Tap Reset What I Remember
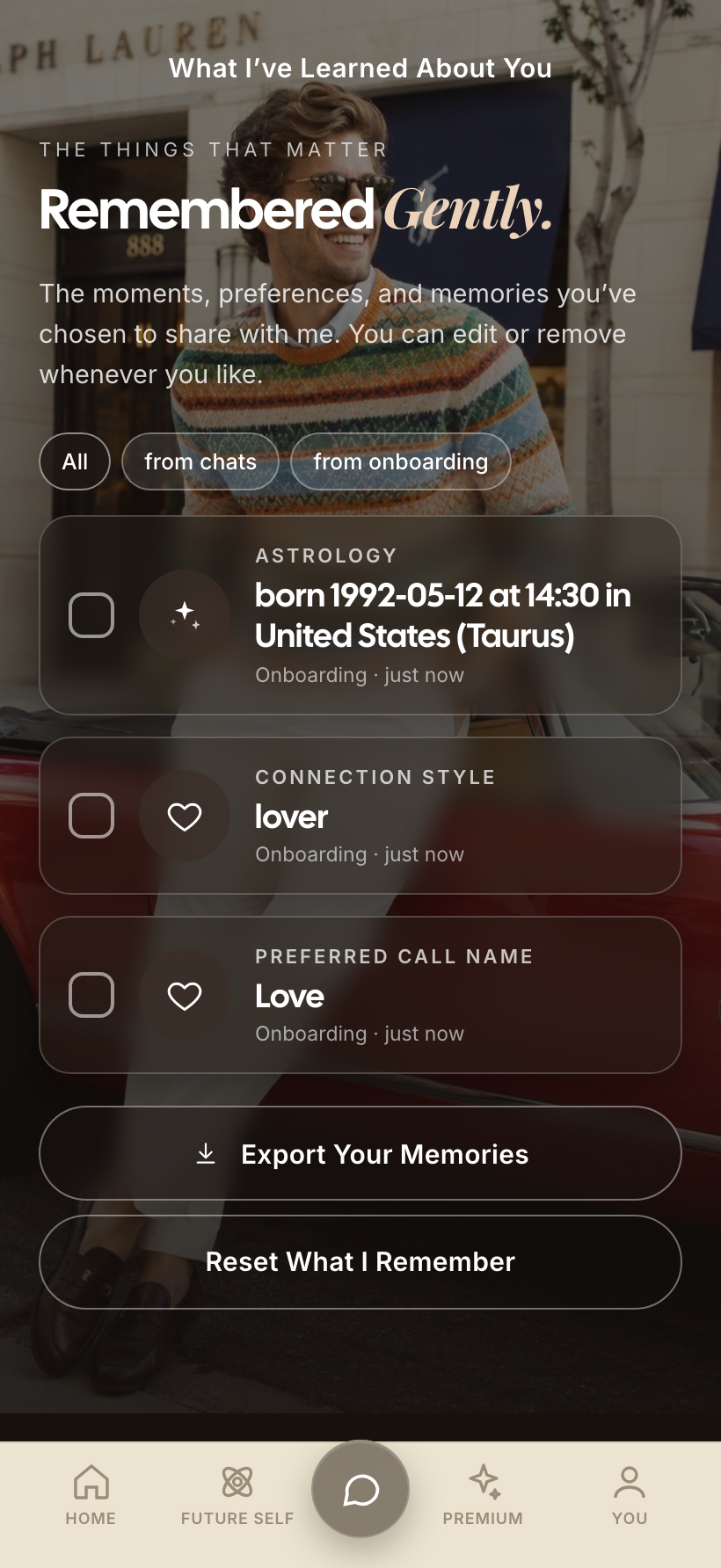The width and height of the screenshot is (721, 1568). [x=360, y=1262]
